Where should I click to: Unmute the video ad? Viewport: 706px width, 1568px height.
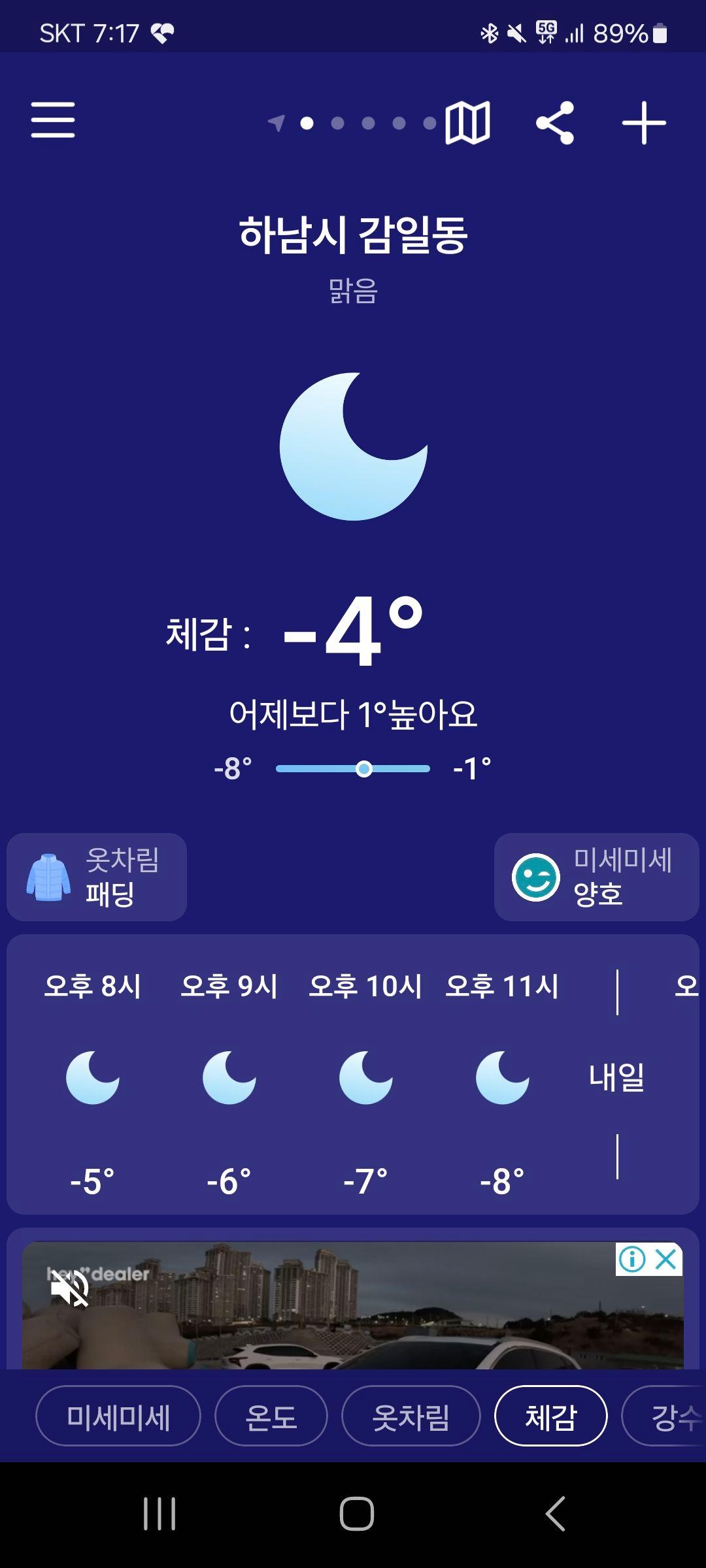(71, 1289)
